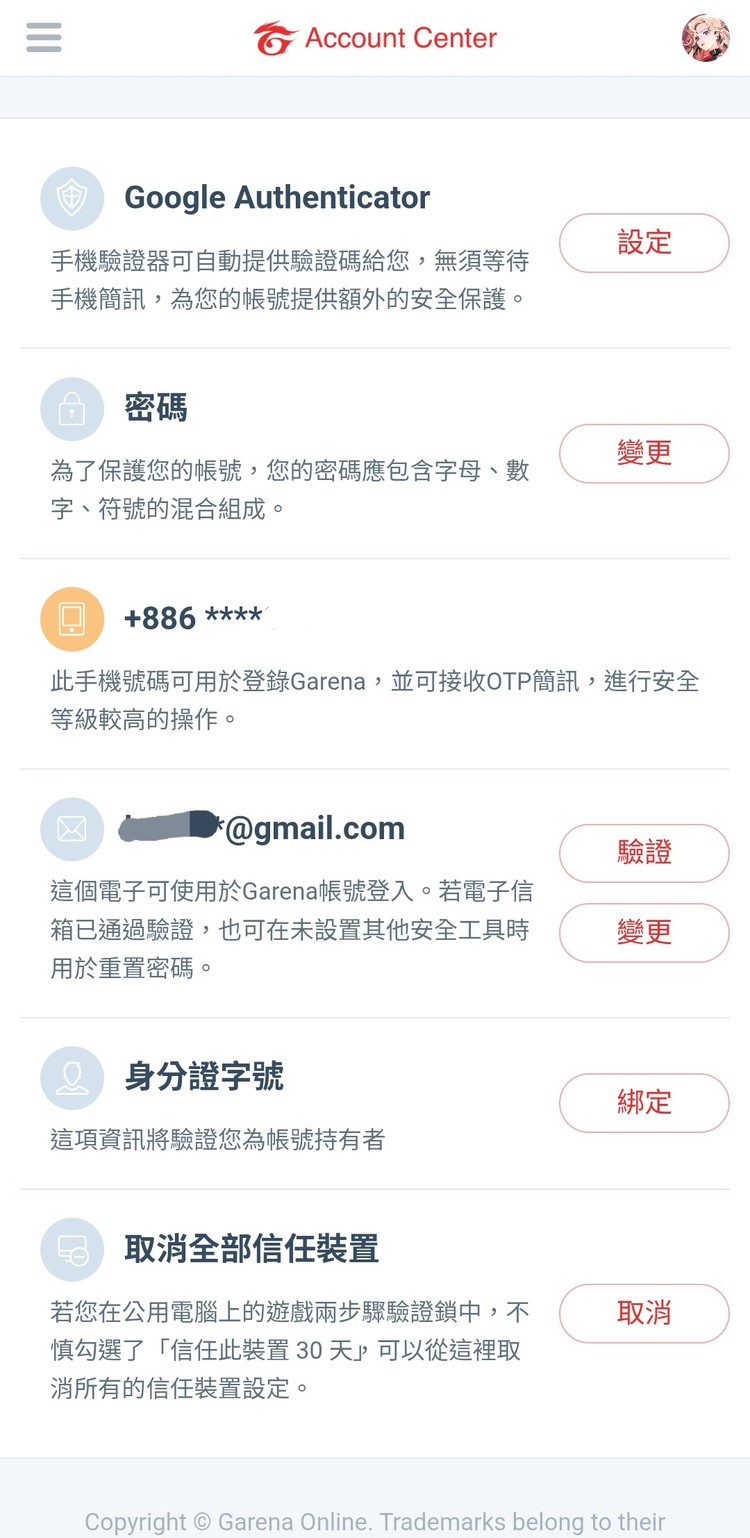The height and width of the screenshot is (1538, 750).
Task: Select the orange mobile phone icon
Action: tap(72, 618)
